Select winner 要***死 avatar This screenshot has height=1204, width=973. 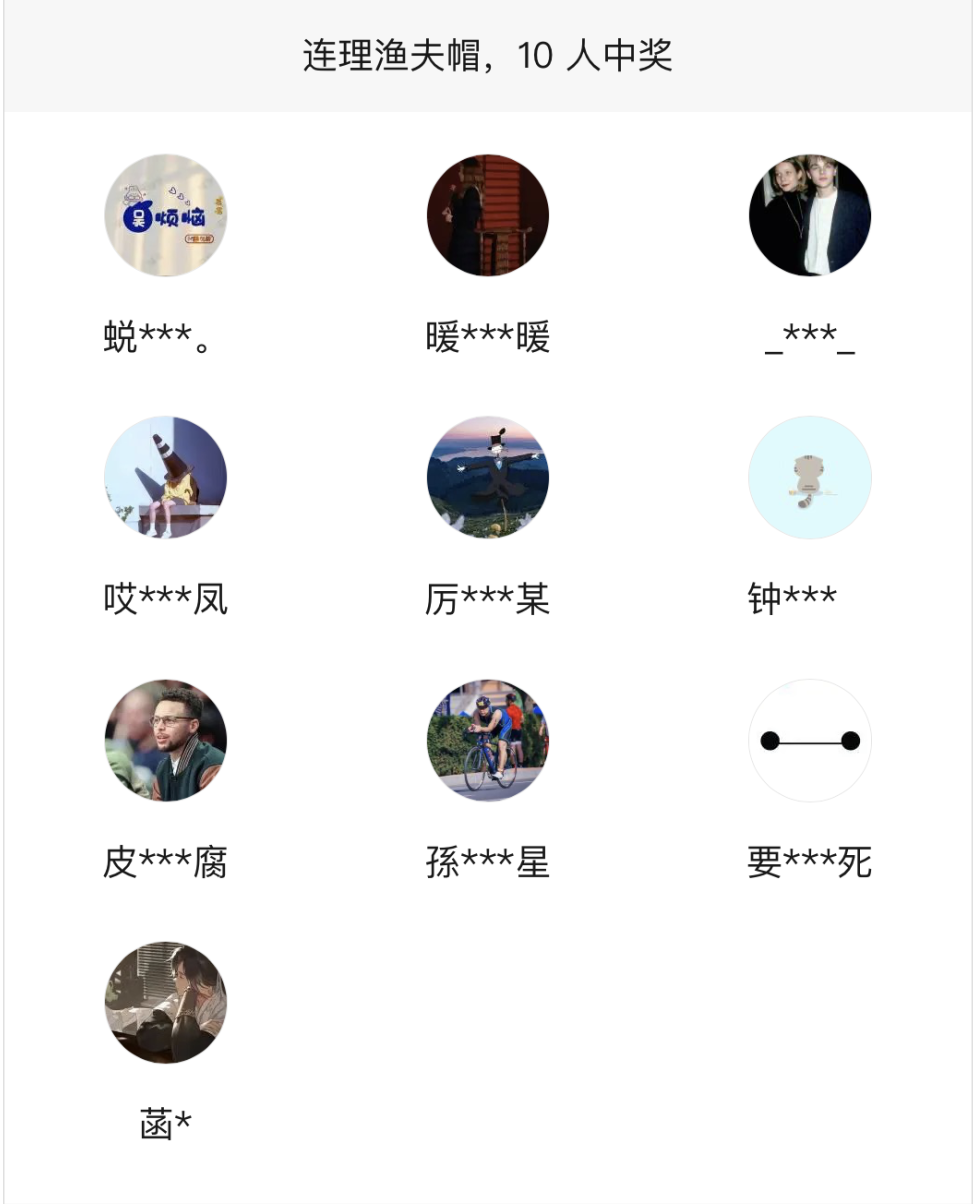810,740
